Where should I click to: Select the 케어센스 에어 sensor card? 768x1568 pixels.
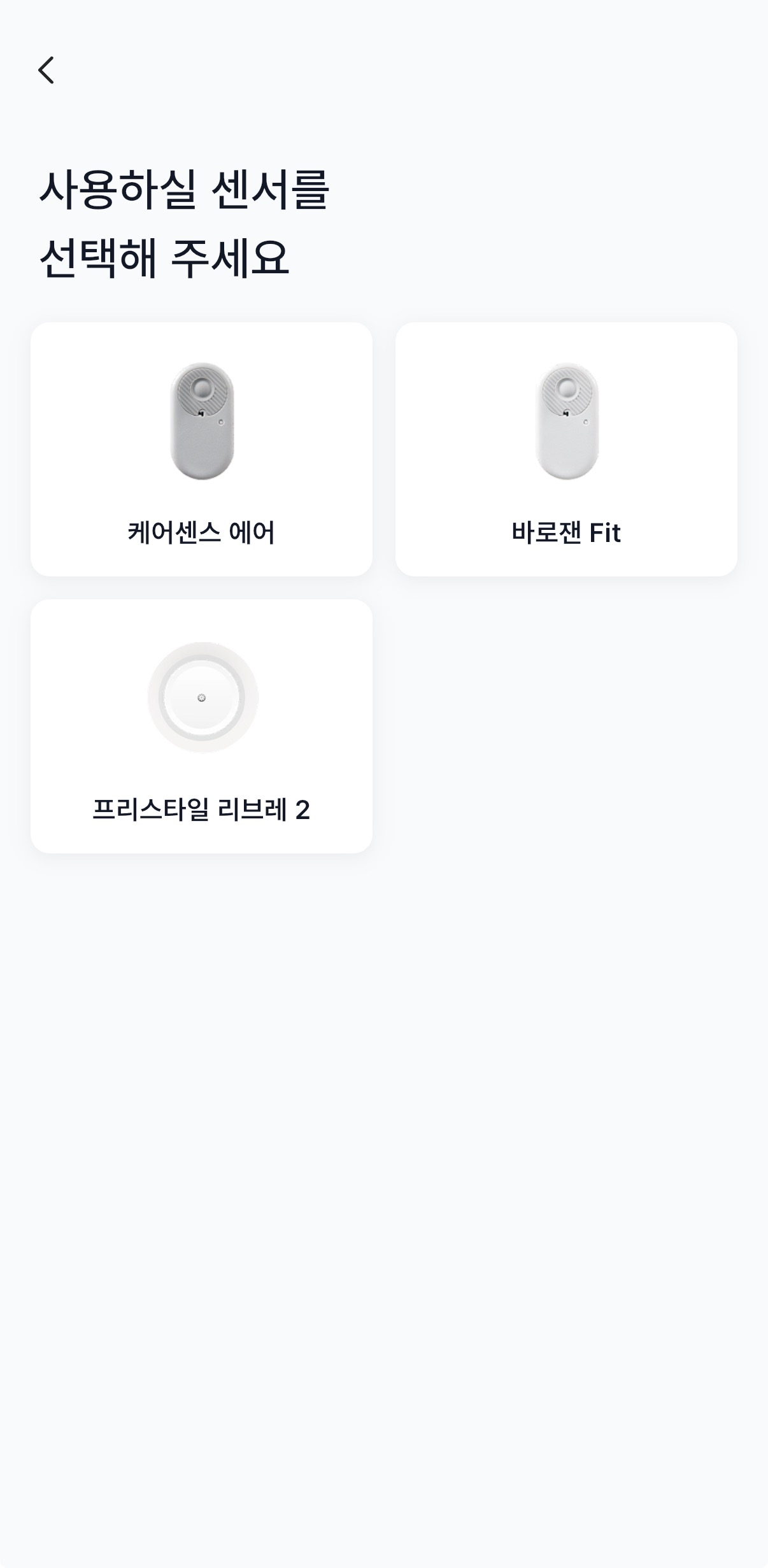coord(201,449)
